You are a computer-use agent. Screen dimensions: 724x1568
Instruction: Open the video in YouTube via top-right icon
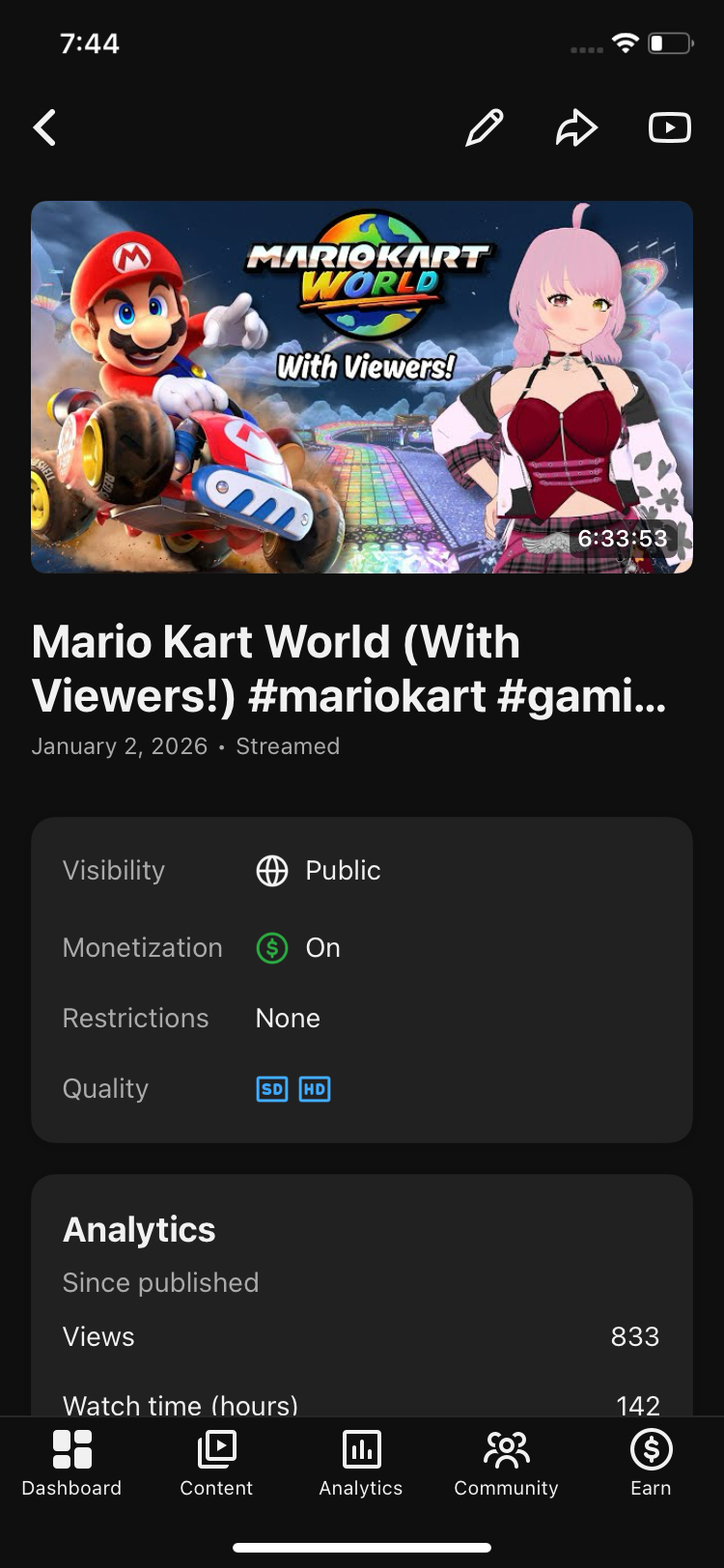[669, 127]
